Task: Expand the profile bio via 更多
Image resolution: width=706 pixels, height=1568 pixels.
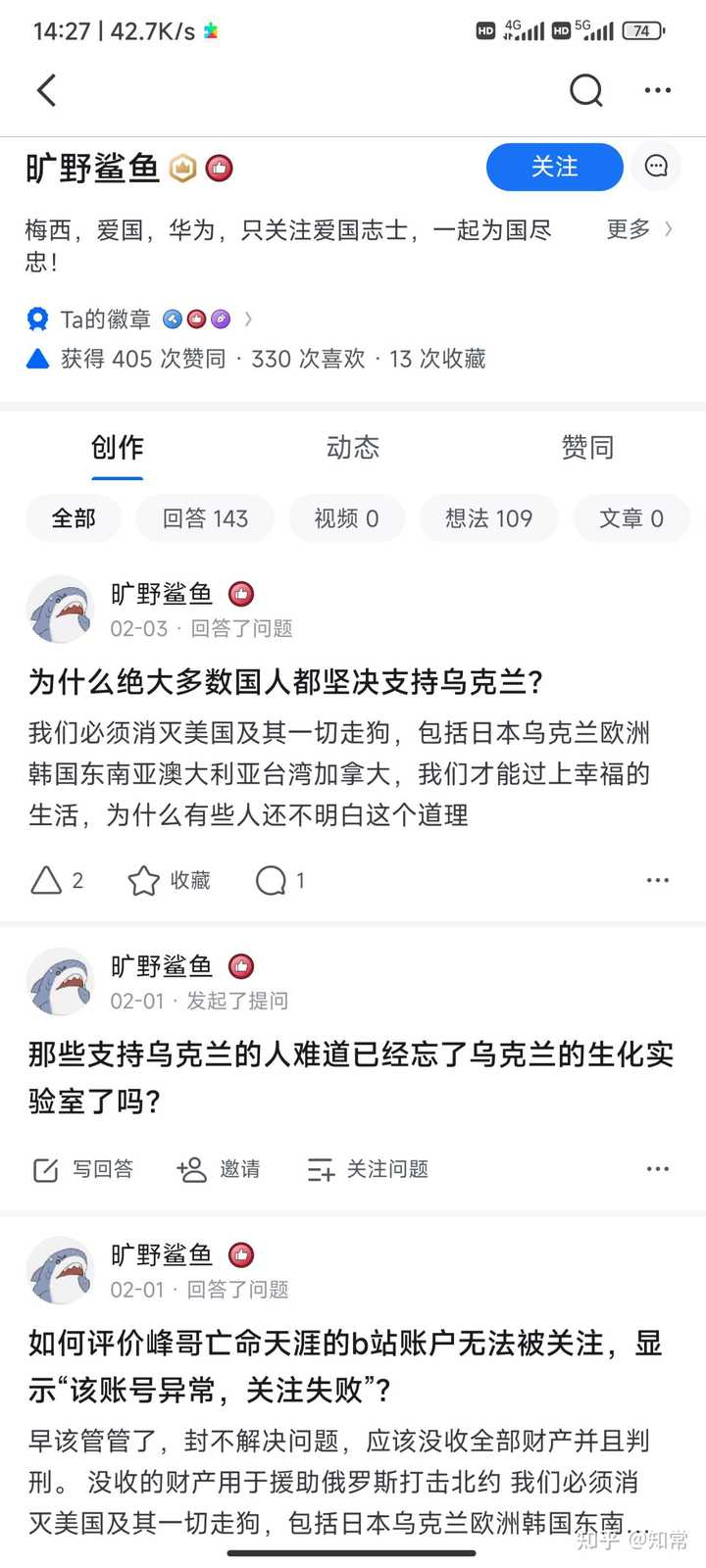Action: click(x=638, y=229)
